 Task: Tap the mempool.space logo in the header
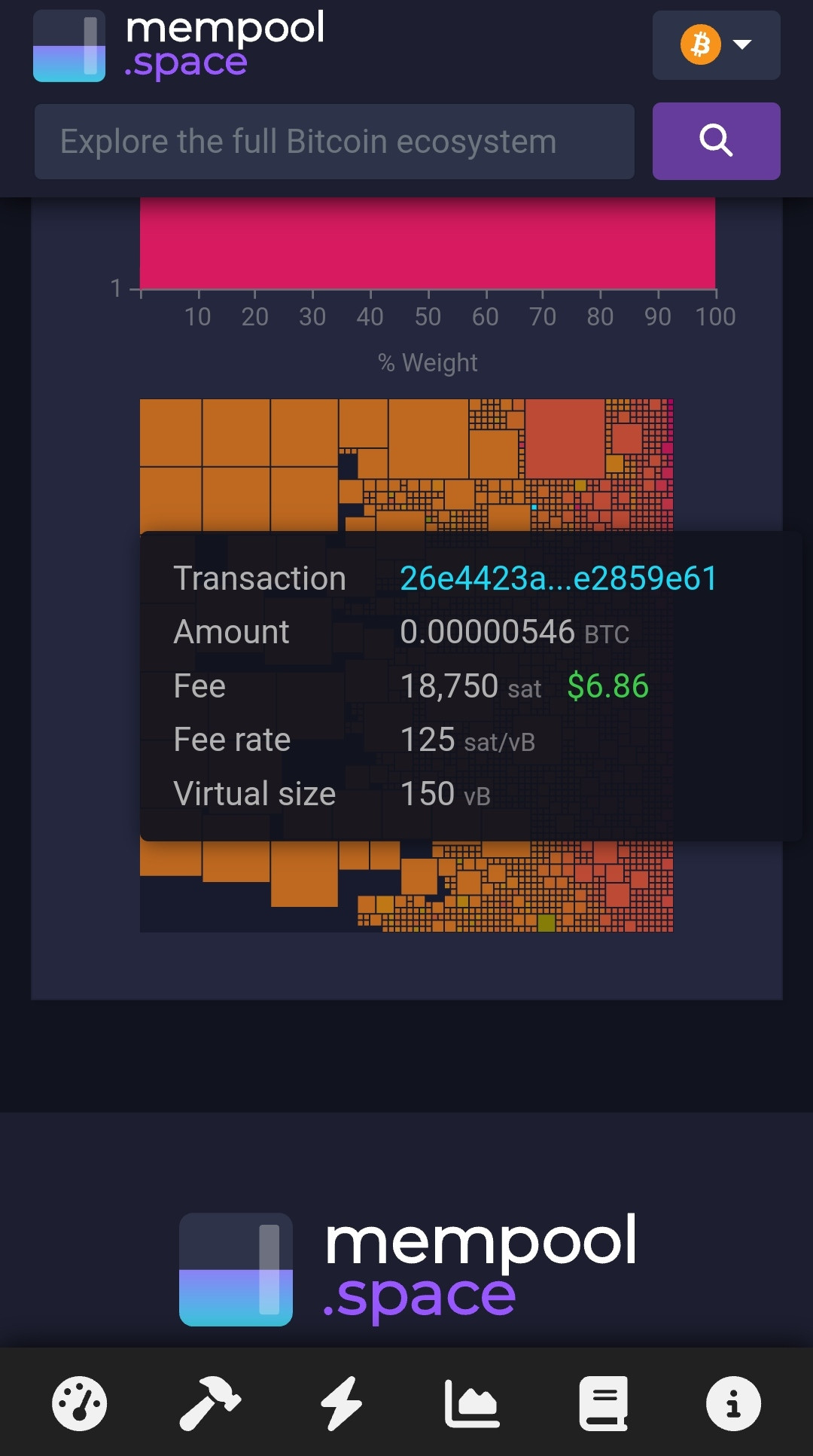(179, 45)
